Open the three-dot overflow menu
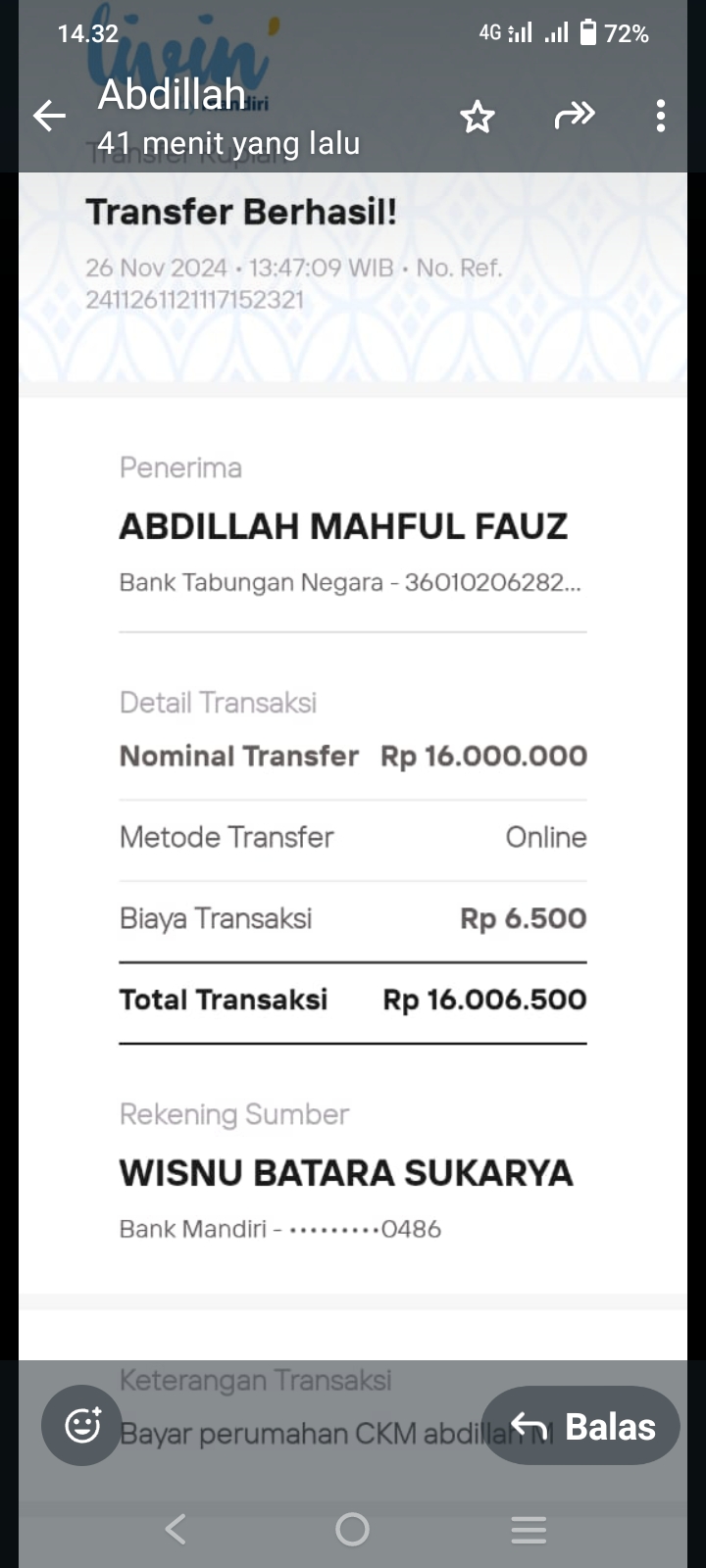The width and height of the screenshot is (706, 1568). (661, 116)
